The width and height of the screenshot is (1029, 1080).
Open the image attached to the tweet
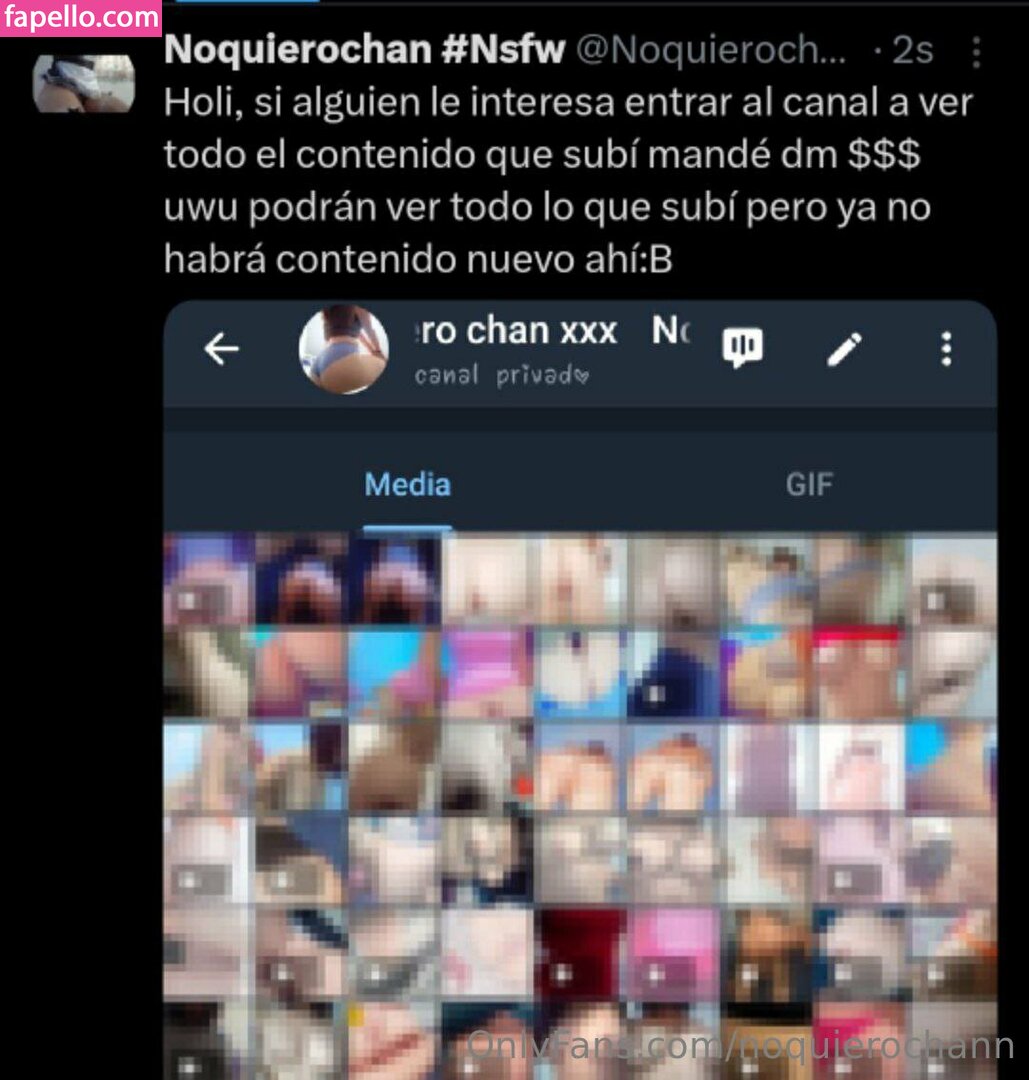(x=580, y=690)
